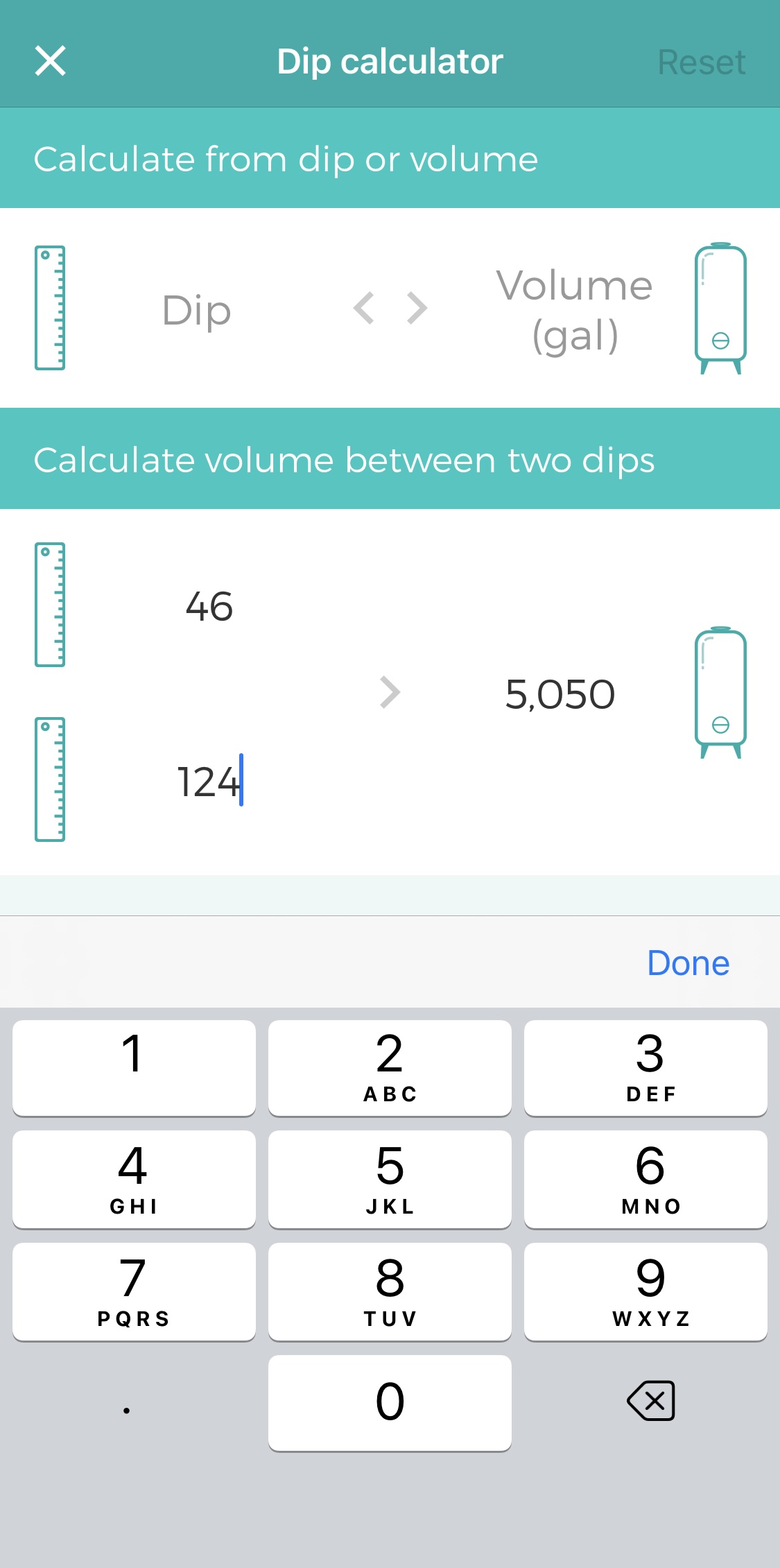Enter a value in the Dip field

196,309
